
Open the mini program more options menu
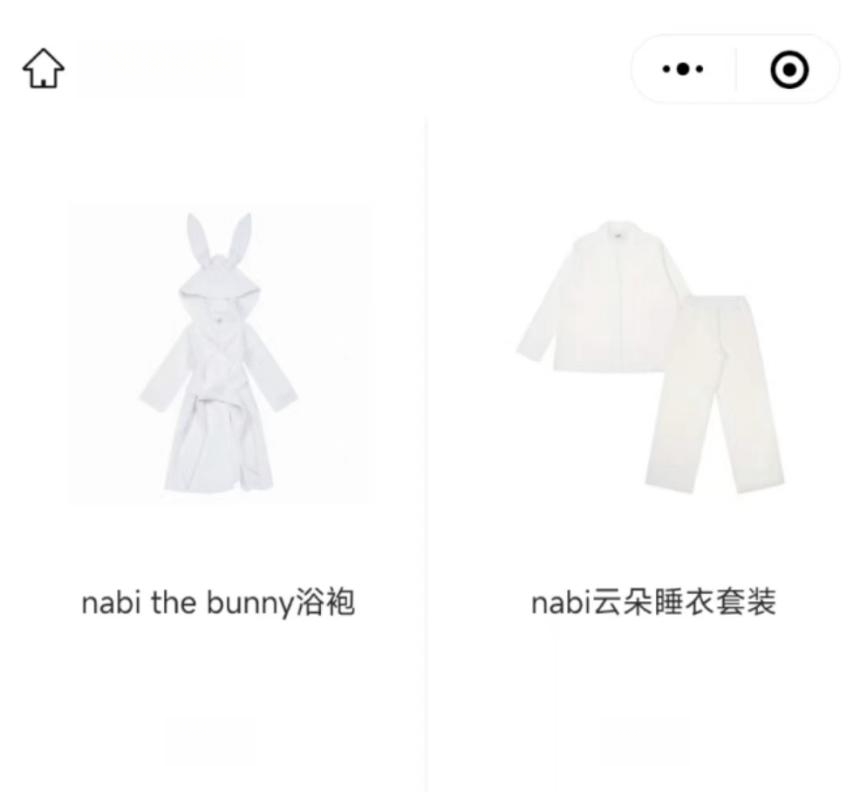click(683, 70)
